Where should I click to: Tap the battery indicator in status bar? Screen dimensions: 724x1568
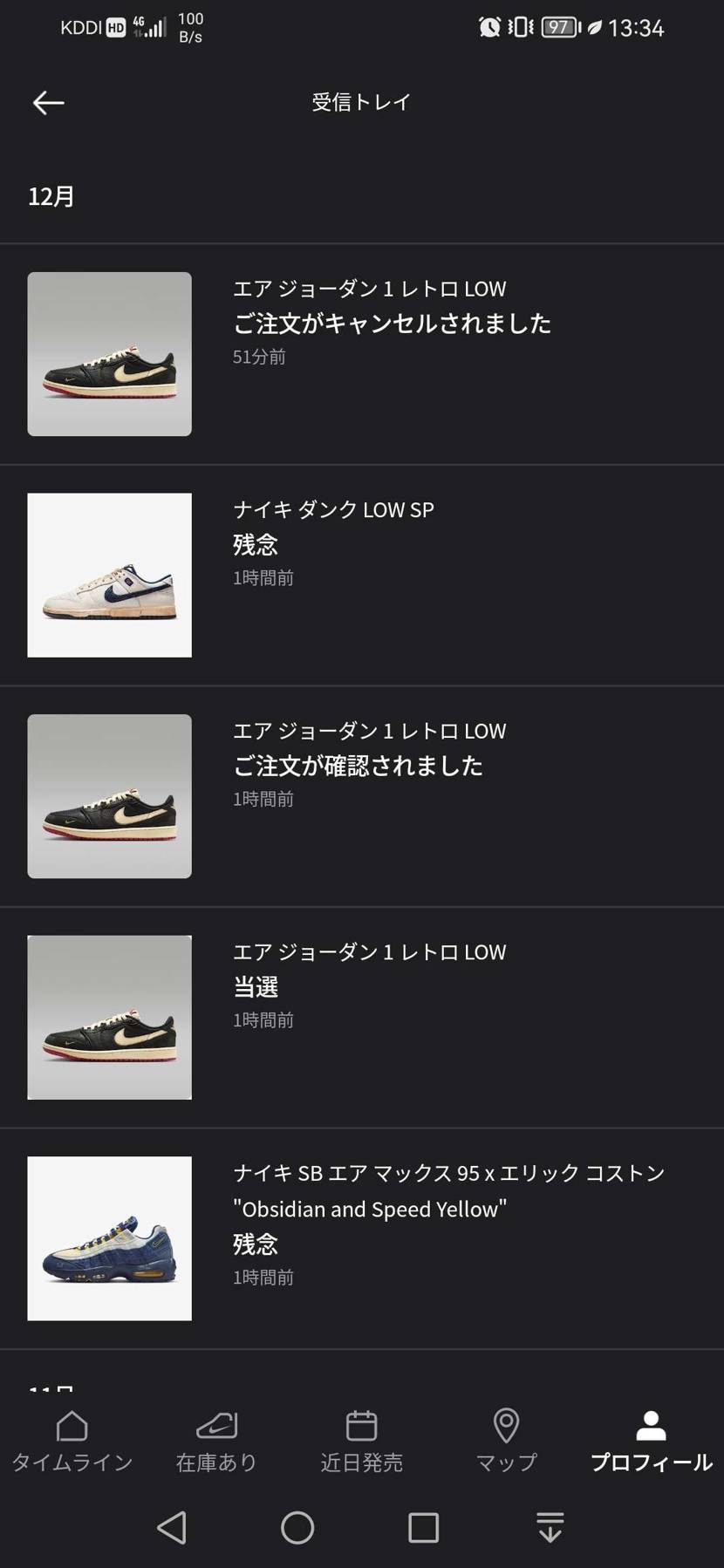click(x=557, y=27)
